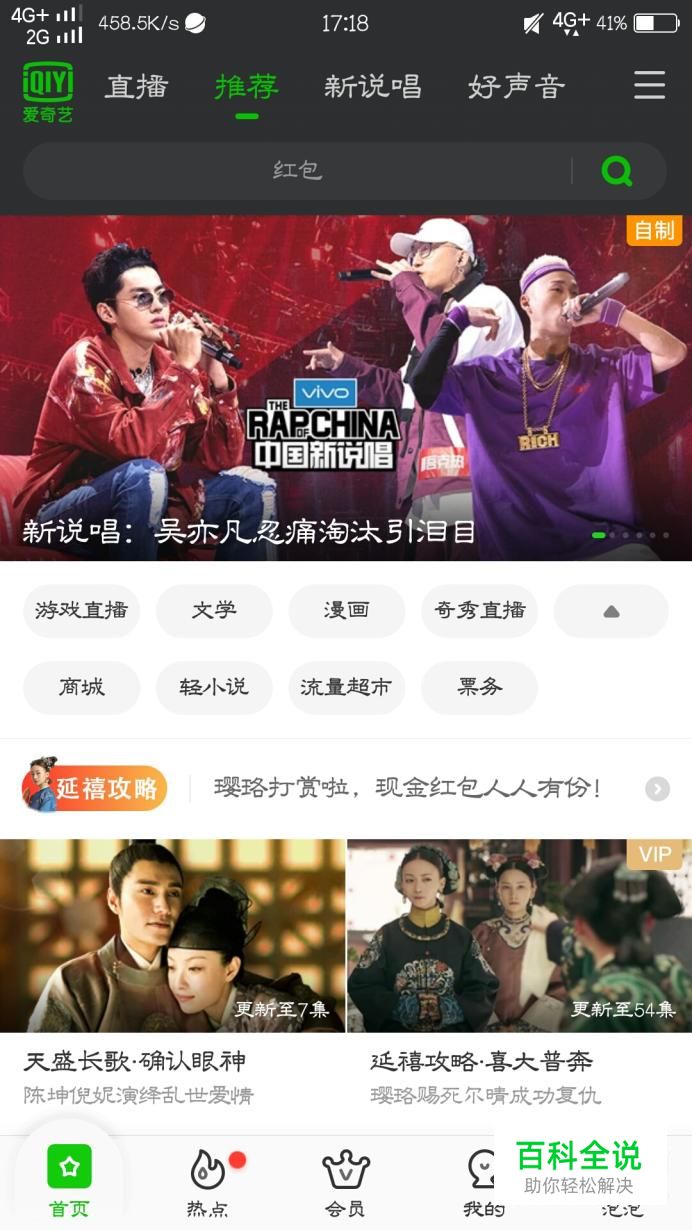Select the 文学 chip
Image resolution: width=692 pixels, height=1230 pixels.
click(214, 611)
